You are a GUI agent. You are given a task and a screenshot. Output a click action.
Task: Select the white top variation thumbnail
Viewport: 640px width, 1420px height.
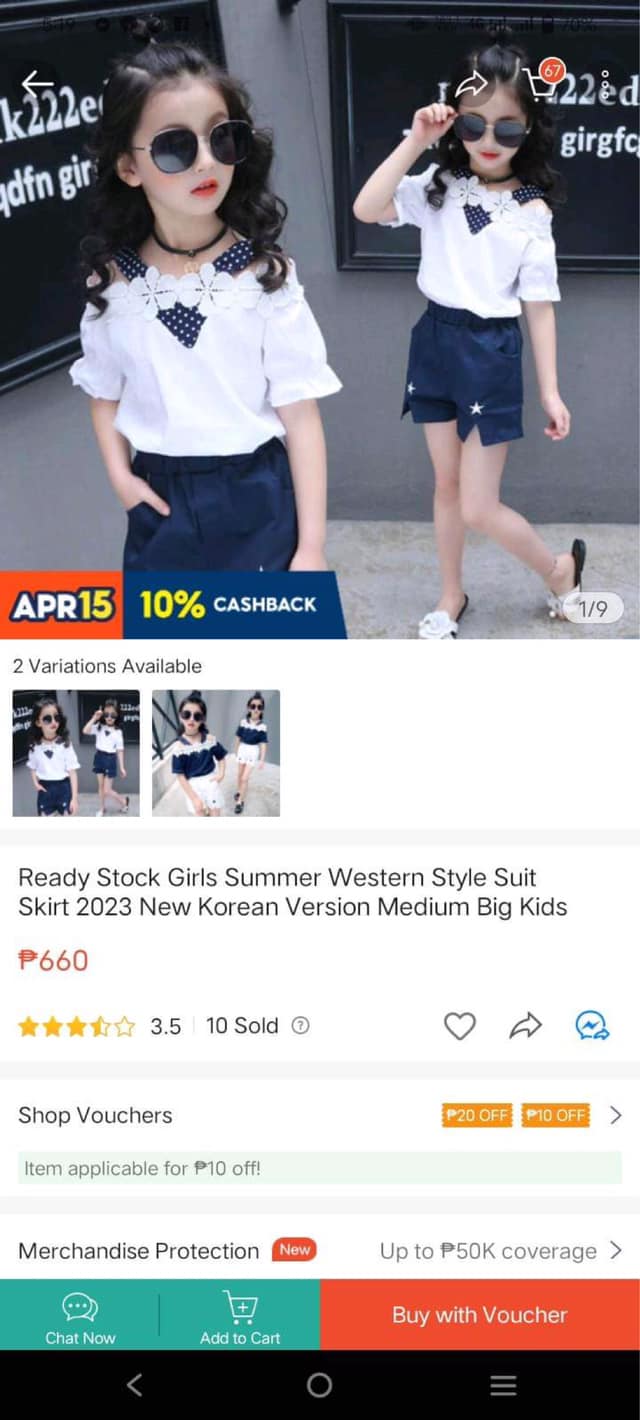click(x=76, y=753)
